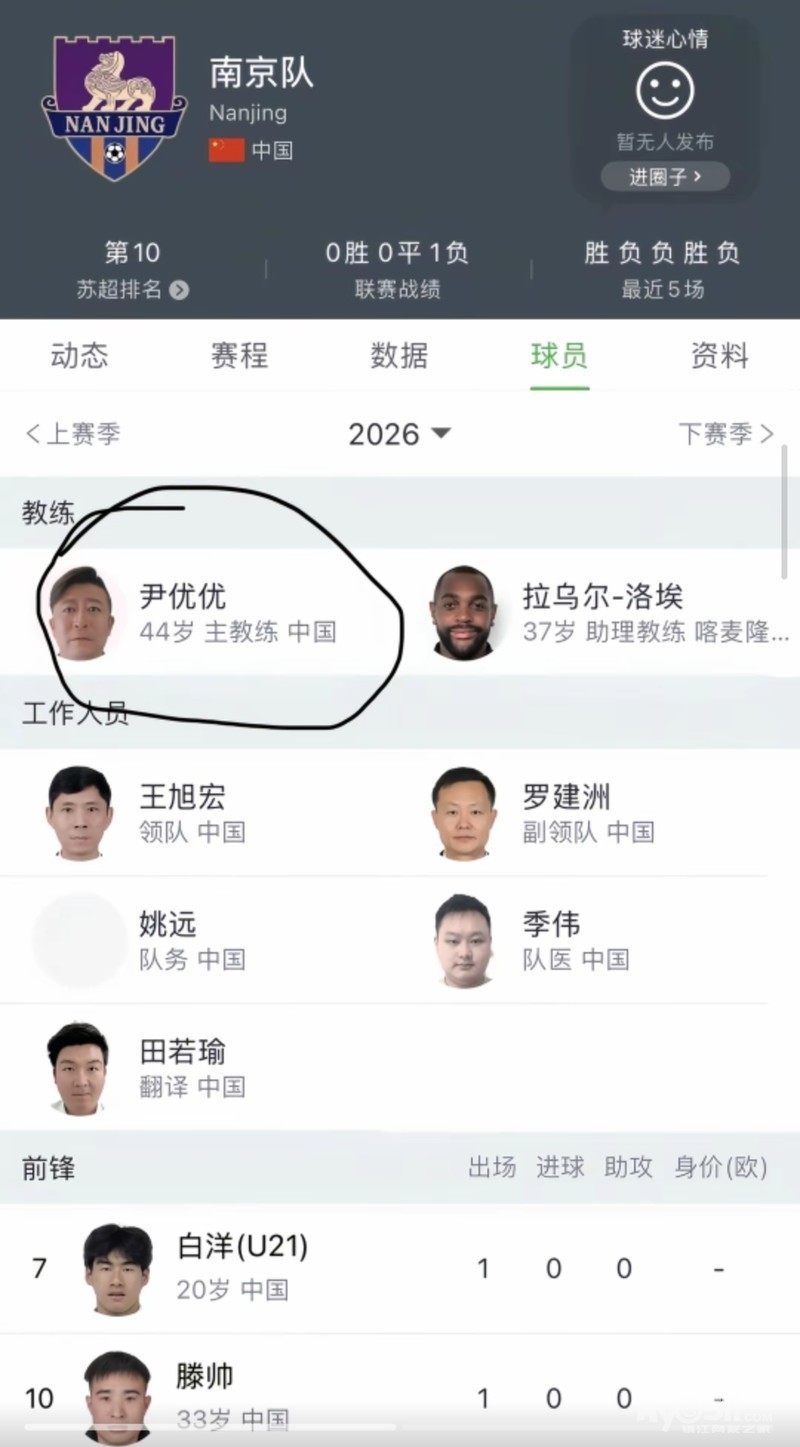This screenshot has width=800, height=1447.
Task: Select the 球员 tab
Action: click(559, 356)
